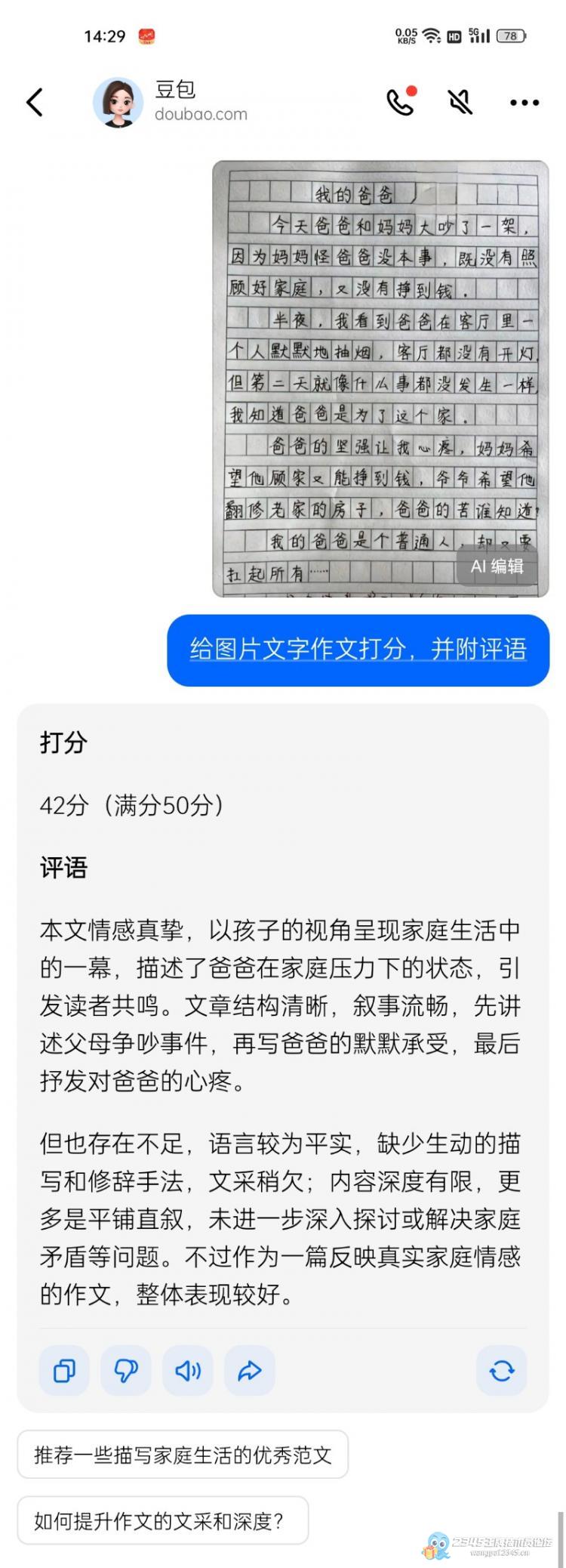Read the reply aloud
This screenshot has width=566, height=1568.
pos(188,1370)
